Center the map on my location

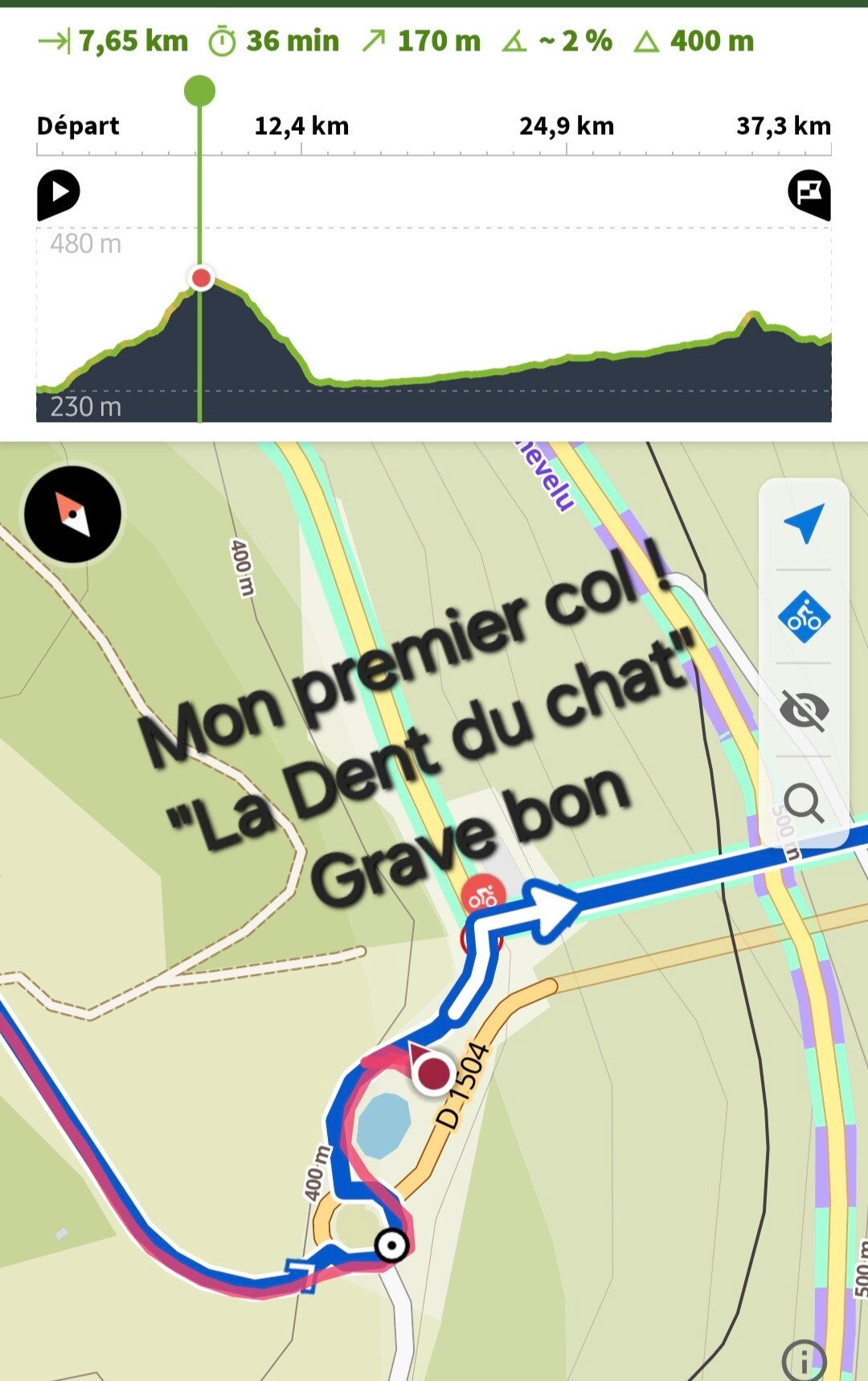click(x=804, y=523)
